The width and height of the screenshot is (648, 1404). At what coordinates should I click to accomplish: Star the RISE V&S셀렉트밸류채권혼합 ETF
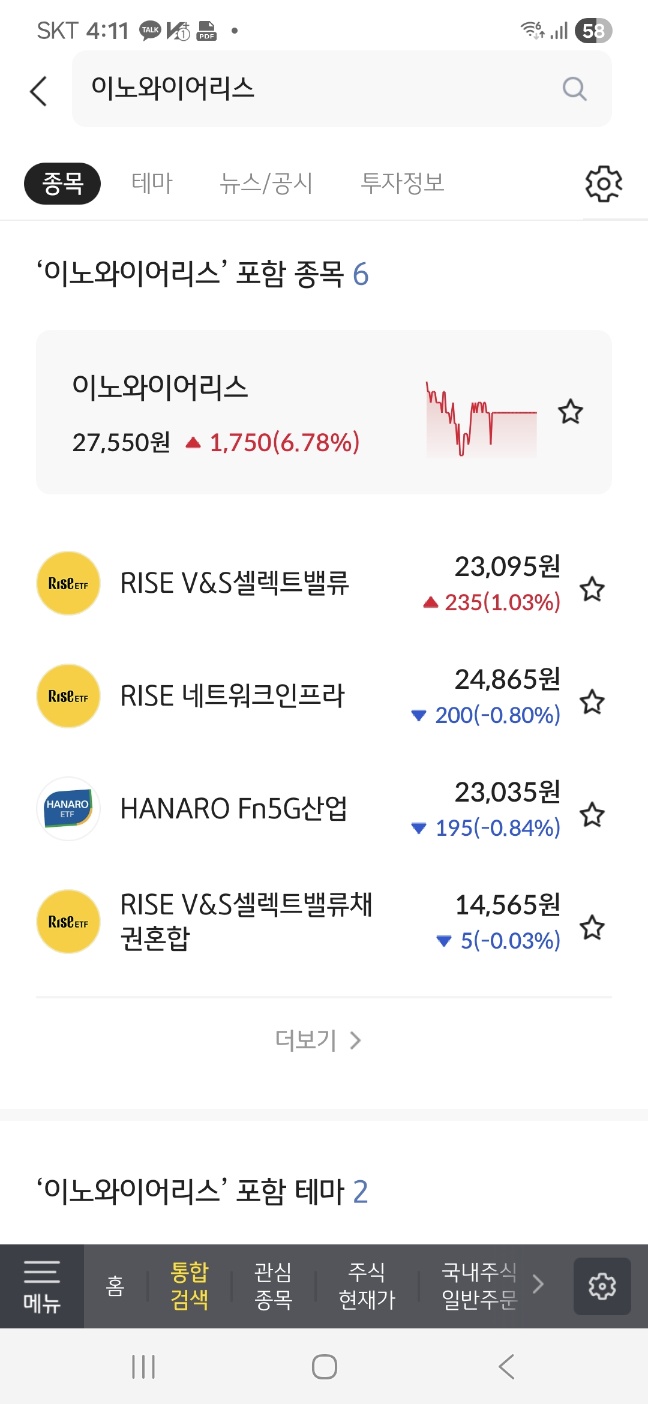point(592,928)
